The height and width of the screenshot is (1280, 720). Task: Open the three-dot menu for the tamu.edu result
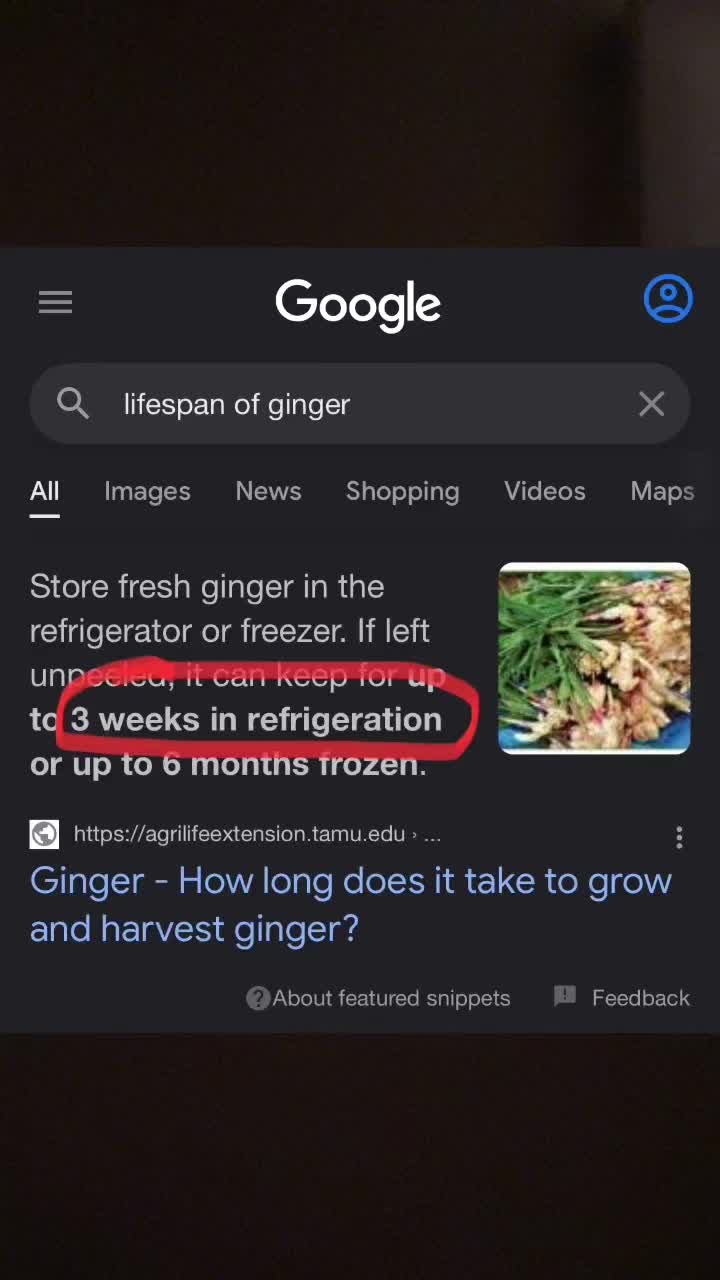coord(679,837)
